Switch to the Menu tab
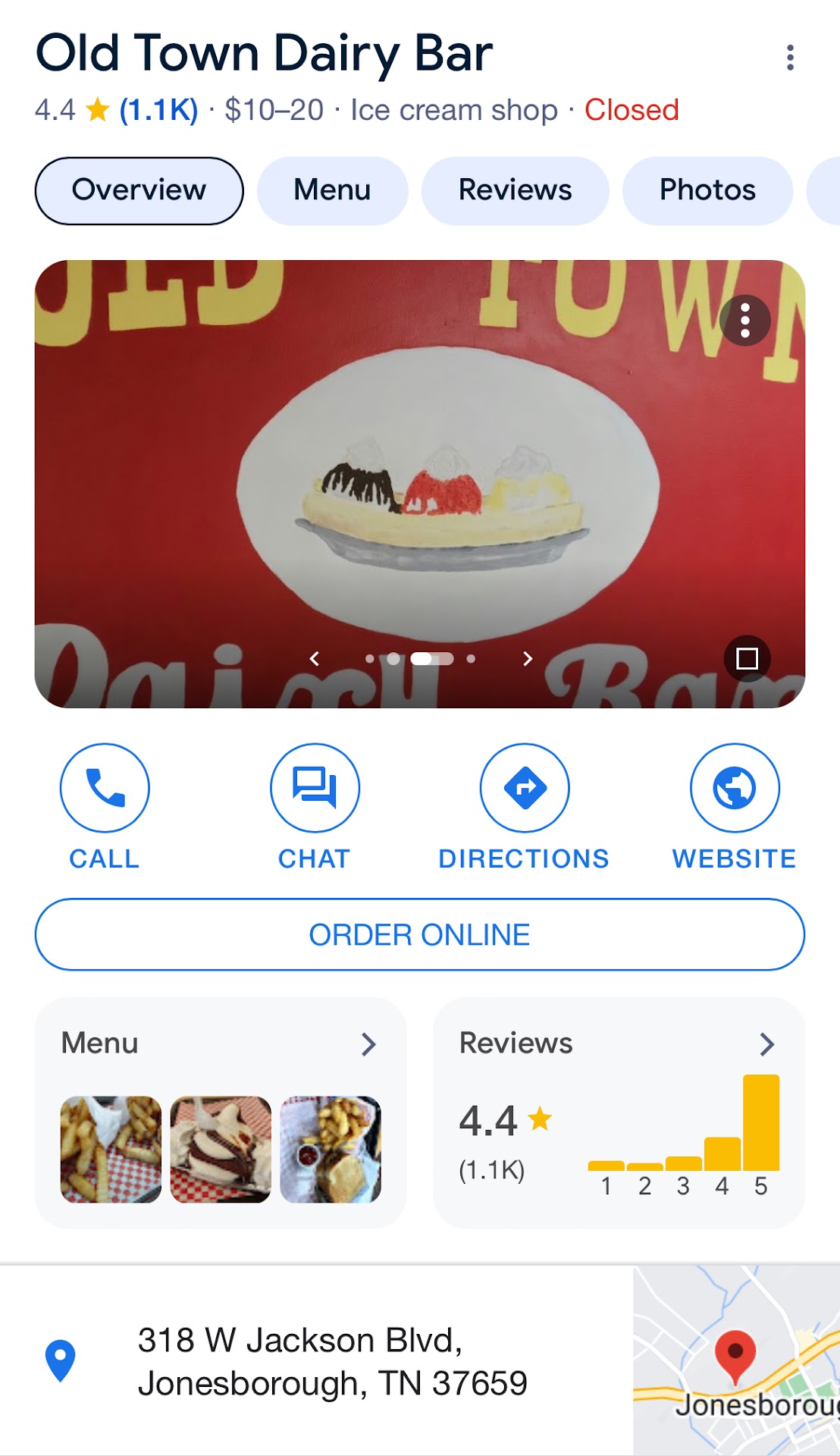Image resolution: width=840 pixels, height=1456 pixels. (332, 190)
